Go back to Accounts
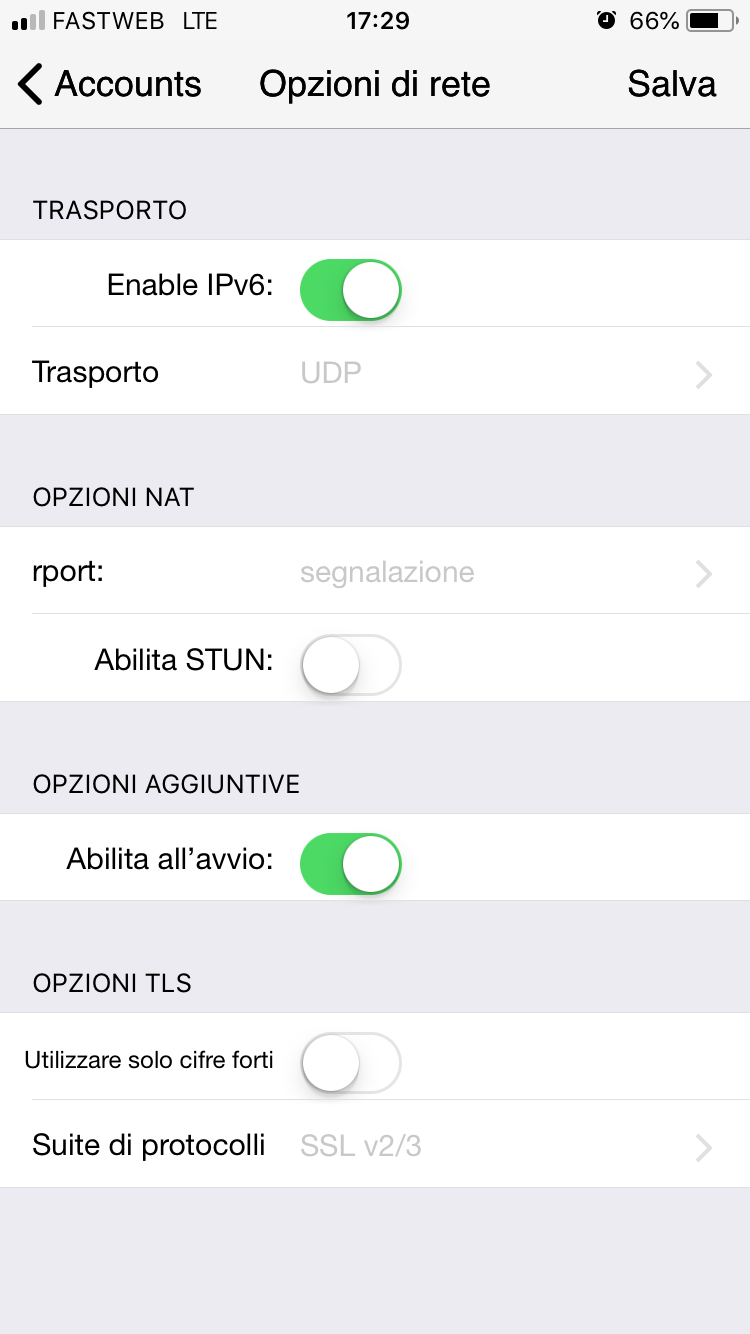The width and height of the screenshot is (750, 1334). coord(110,85)
